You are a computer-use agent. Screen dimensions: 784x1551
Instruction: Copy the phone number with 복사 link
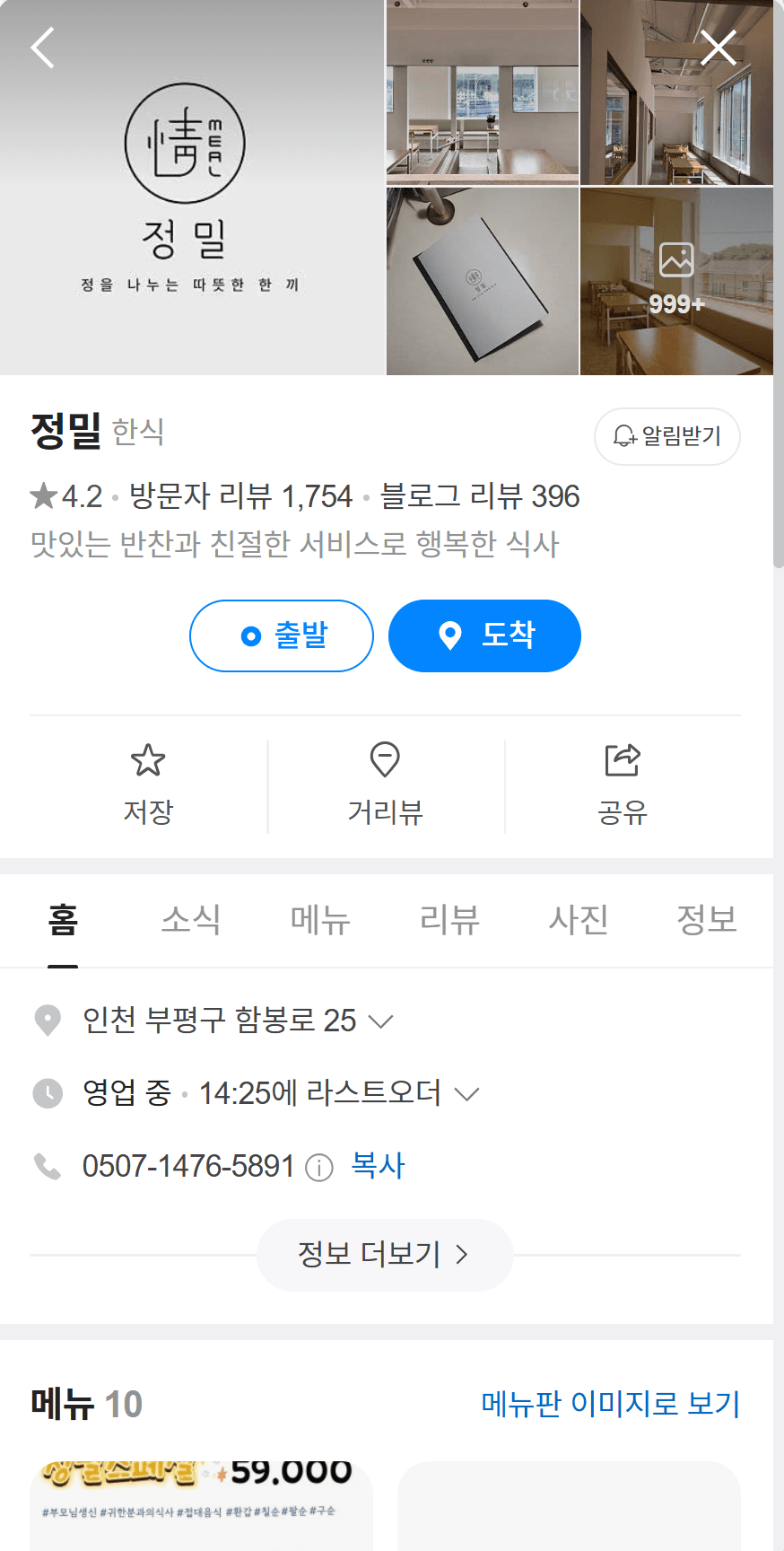[377, 1166]
